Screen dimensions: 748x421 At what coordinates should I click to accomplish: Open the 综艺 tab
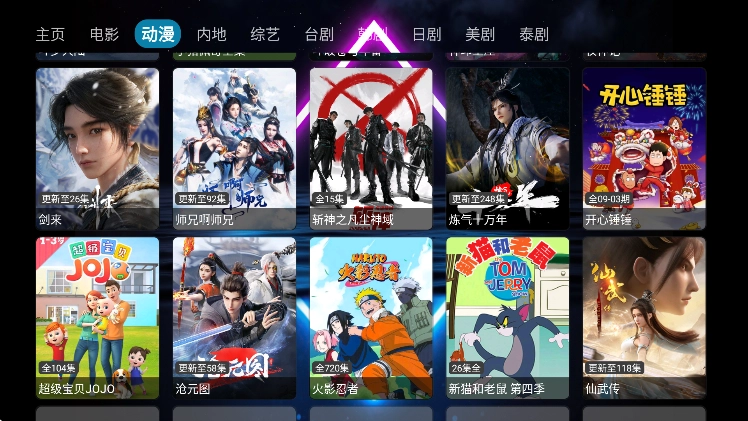click(x=265, y=34)
